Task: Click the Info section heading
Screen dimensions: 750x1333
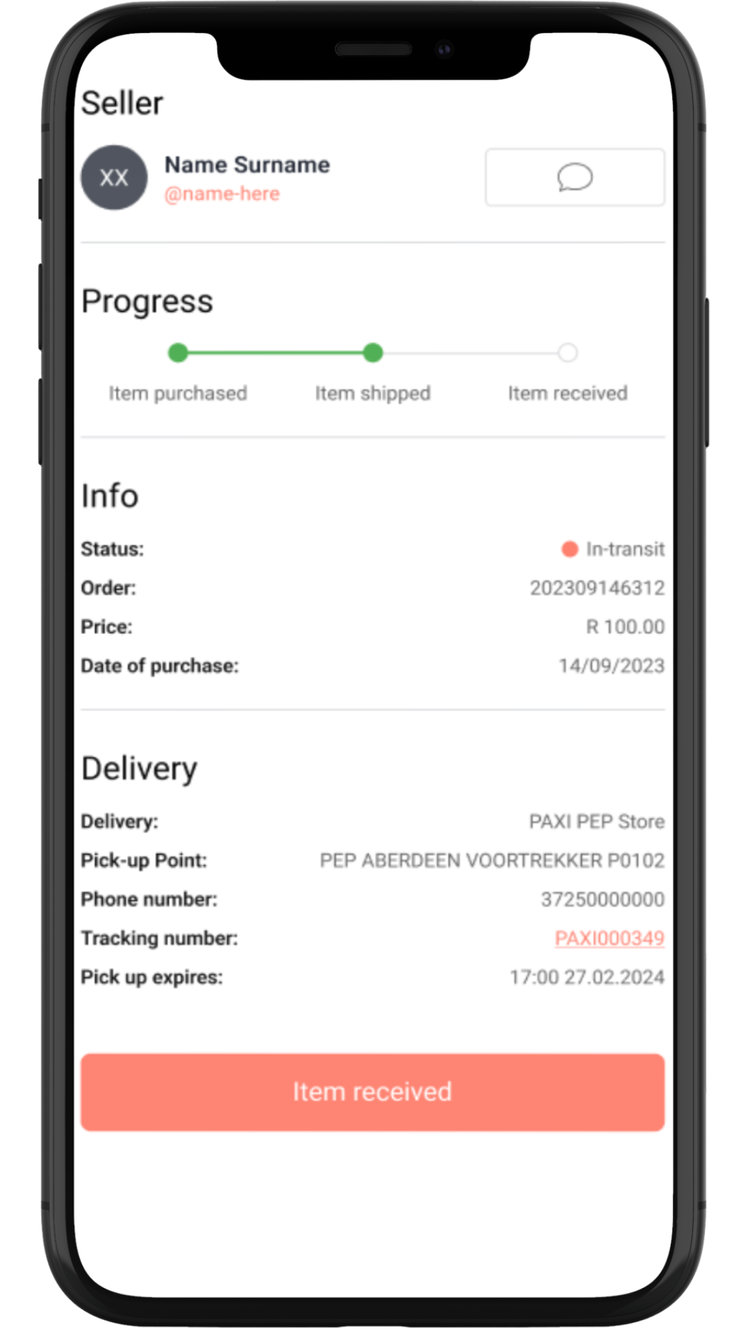Action: pos(109,496)
